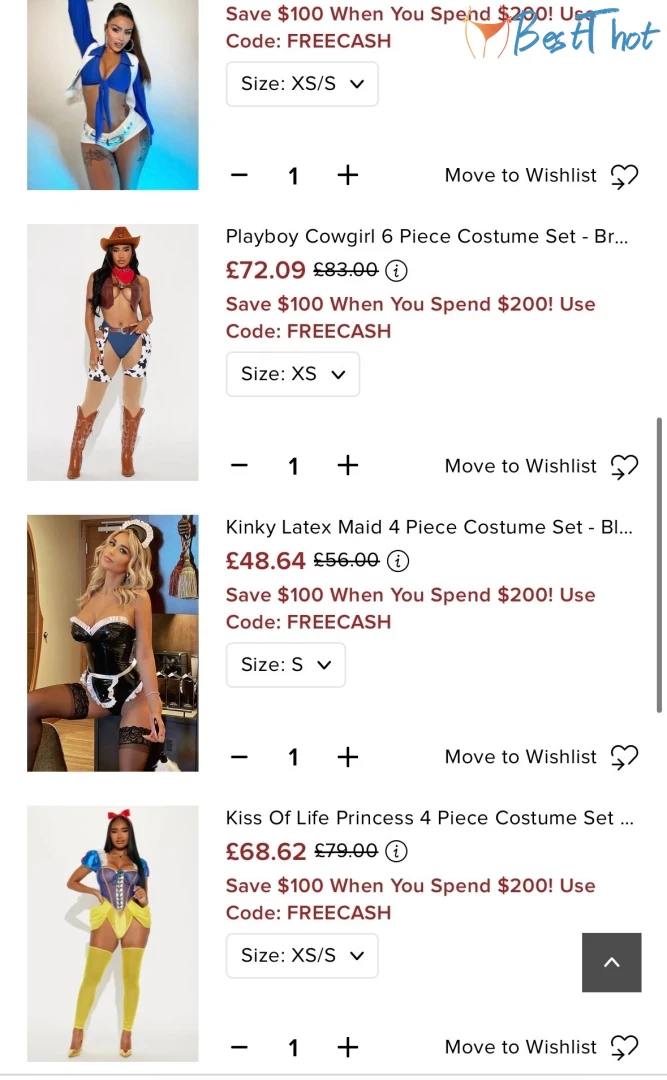Image resolution: width=667 pixels, height=1080 pixels.
Task: Increase quantity of Playboy Cowgirl costume
Action: pyautogui.click(x=347, y=466)
